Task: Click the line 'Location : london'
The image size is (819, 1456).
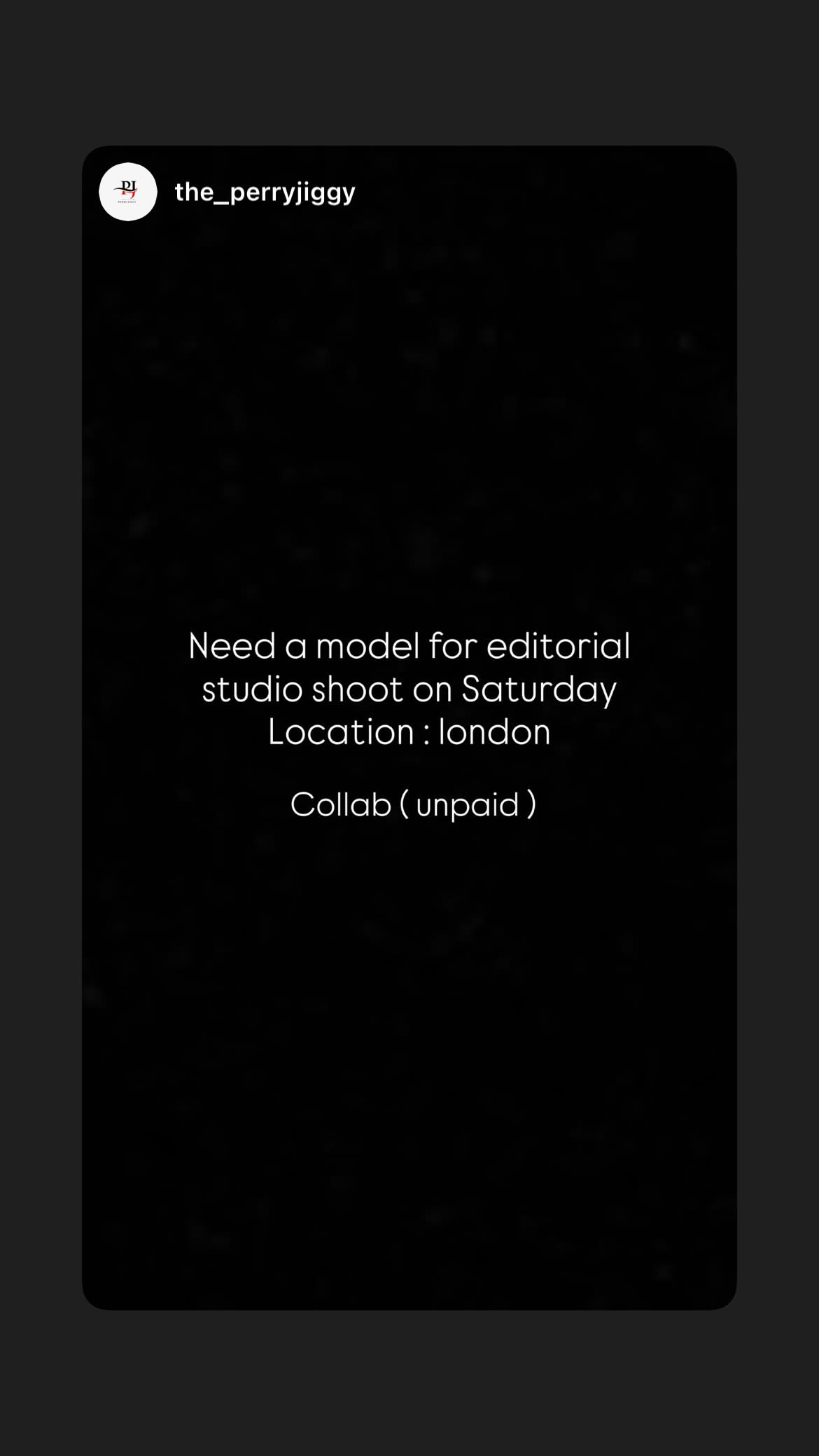Action: point(409,731)
